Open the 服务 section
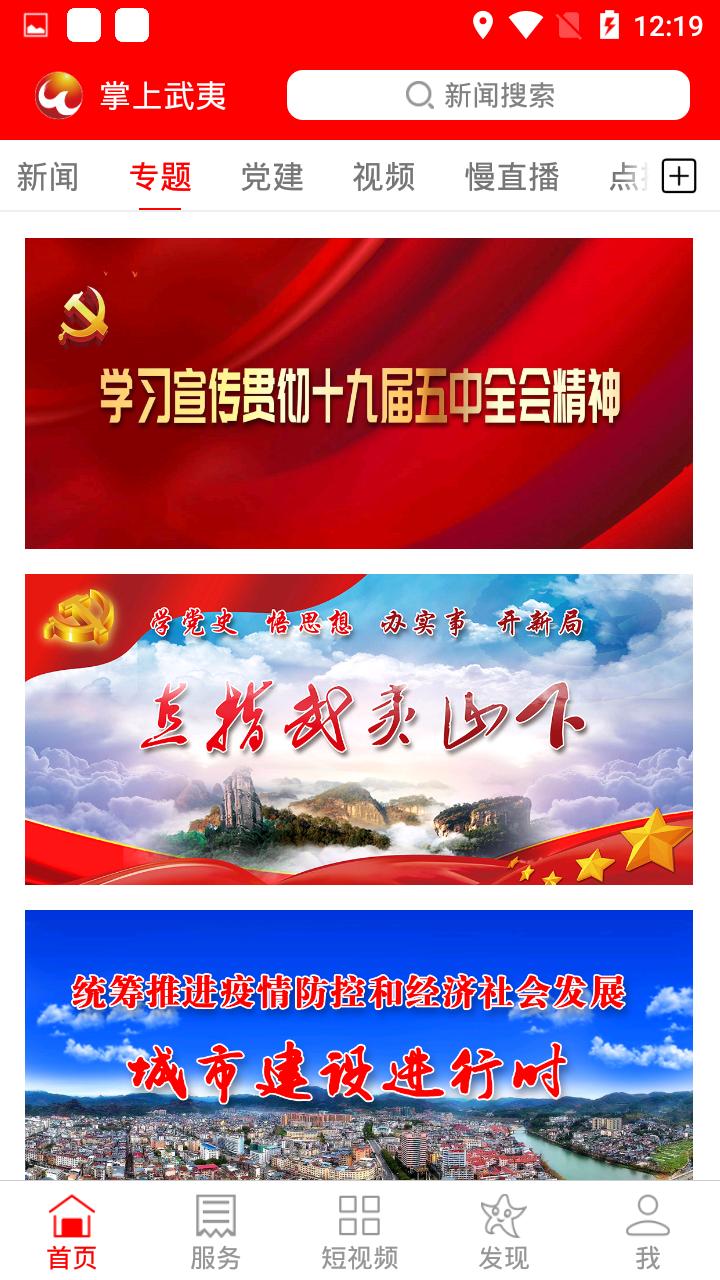The height and width of the screenshot is (1280, 720). tap(216, 1231)
